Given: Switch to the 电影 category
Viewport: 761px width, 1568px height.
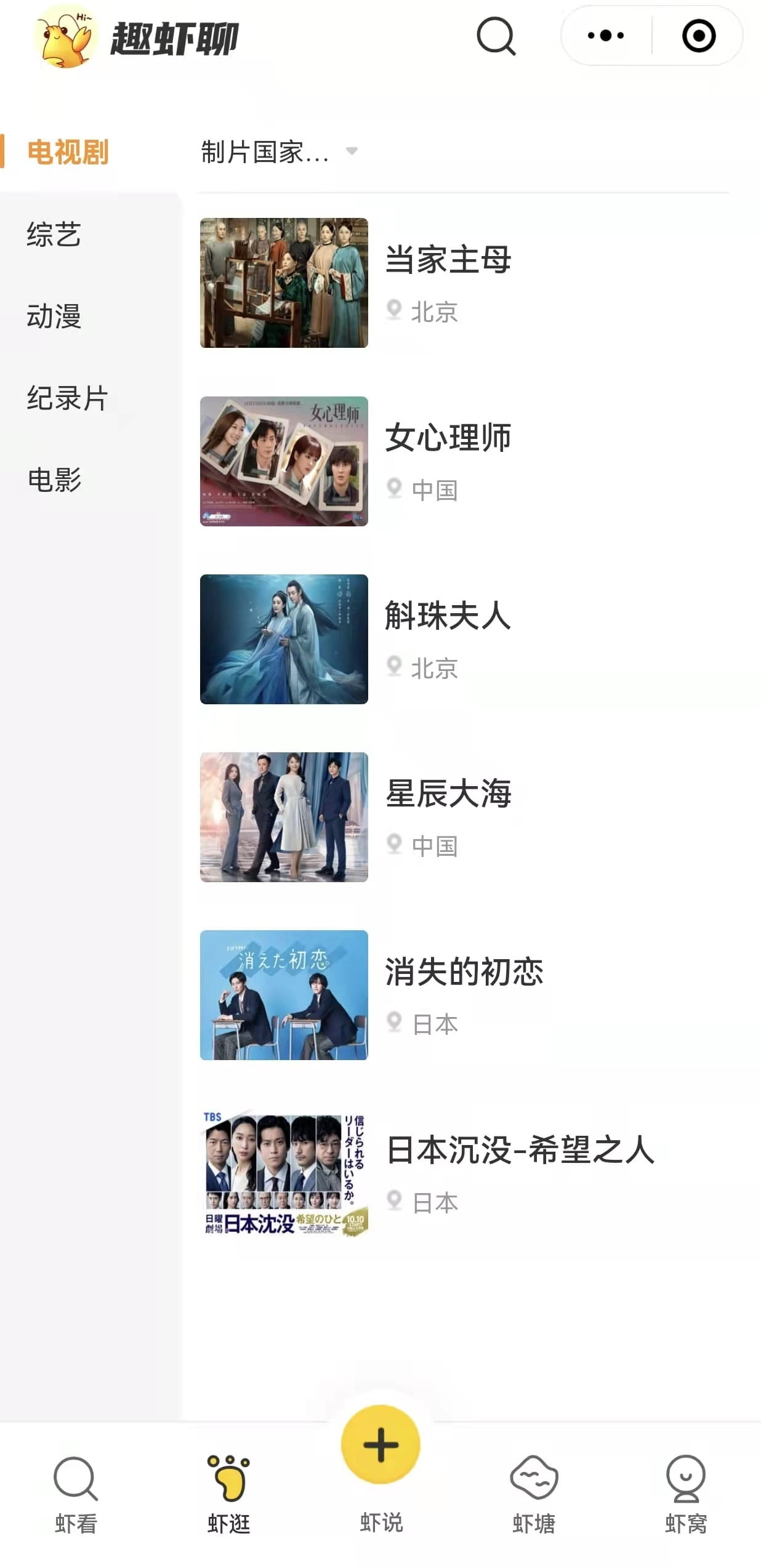Looking at the screenshot, I should [54, 480].
